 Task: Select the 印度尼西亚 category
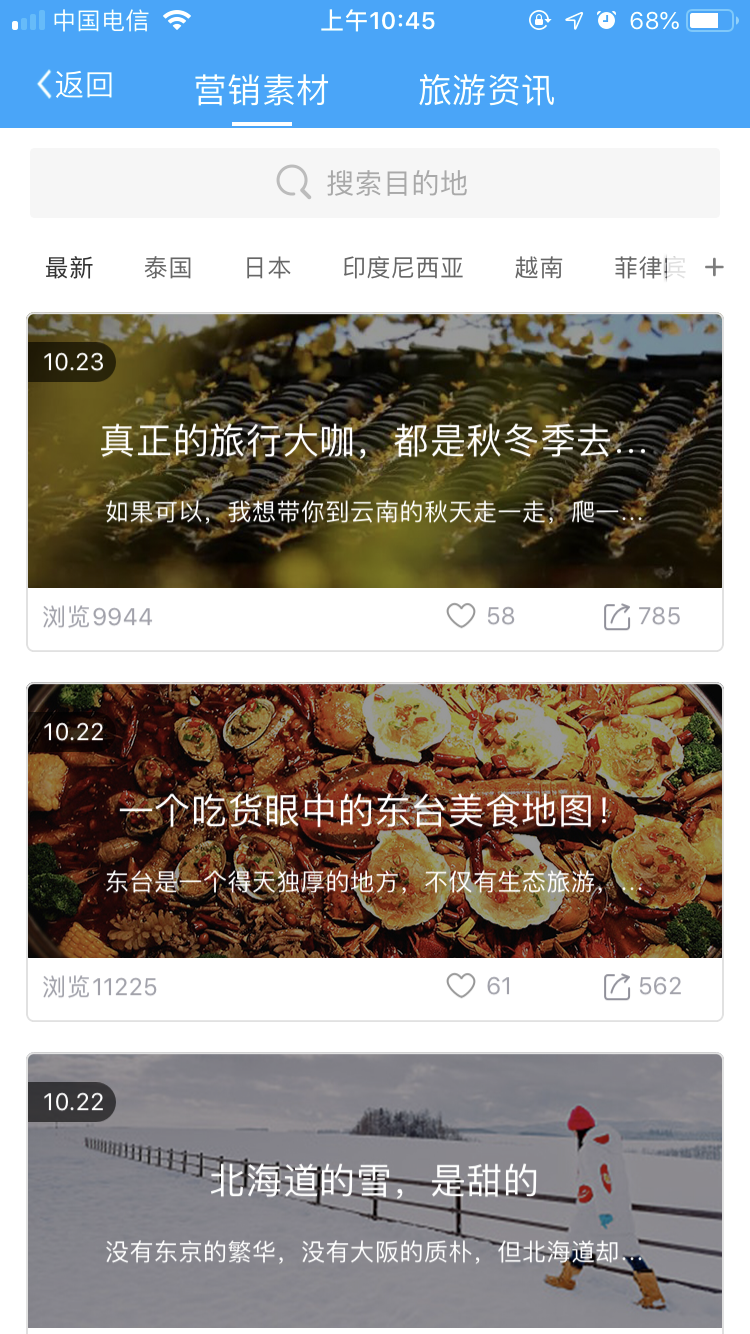[x=402, y=267]
